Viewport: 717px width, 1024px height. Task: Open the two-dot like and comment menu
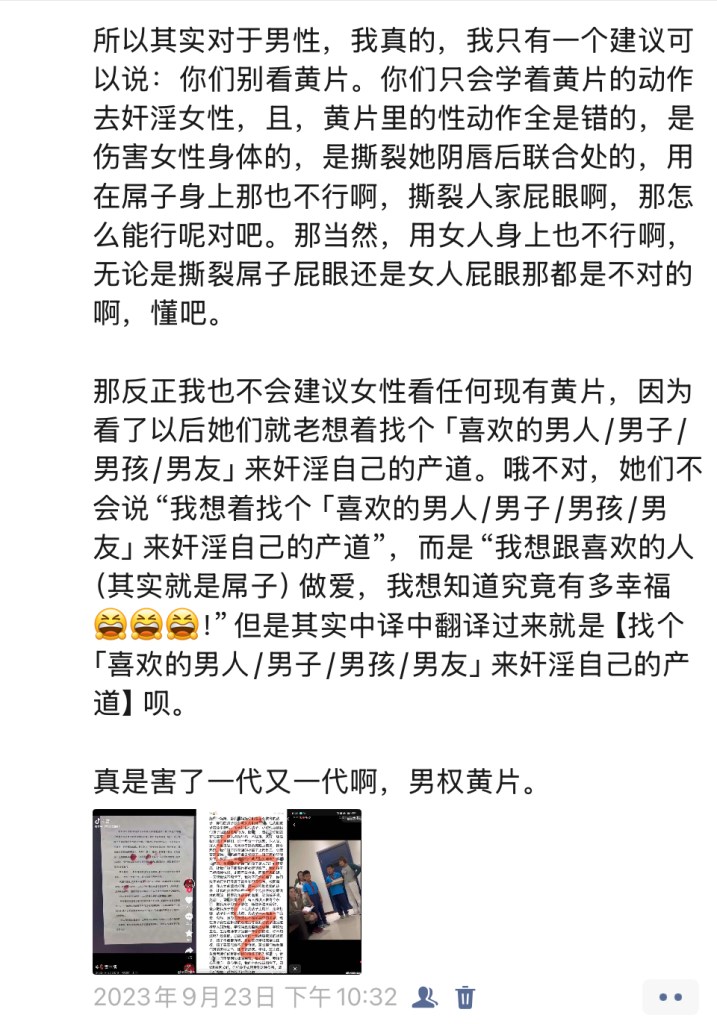click(x=670, y=996)
